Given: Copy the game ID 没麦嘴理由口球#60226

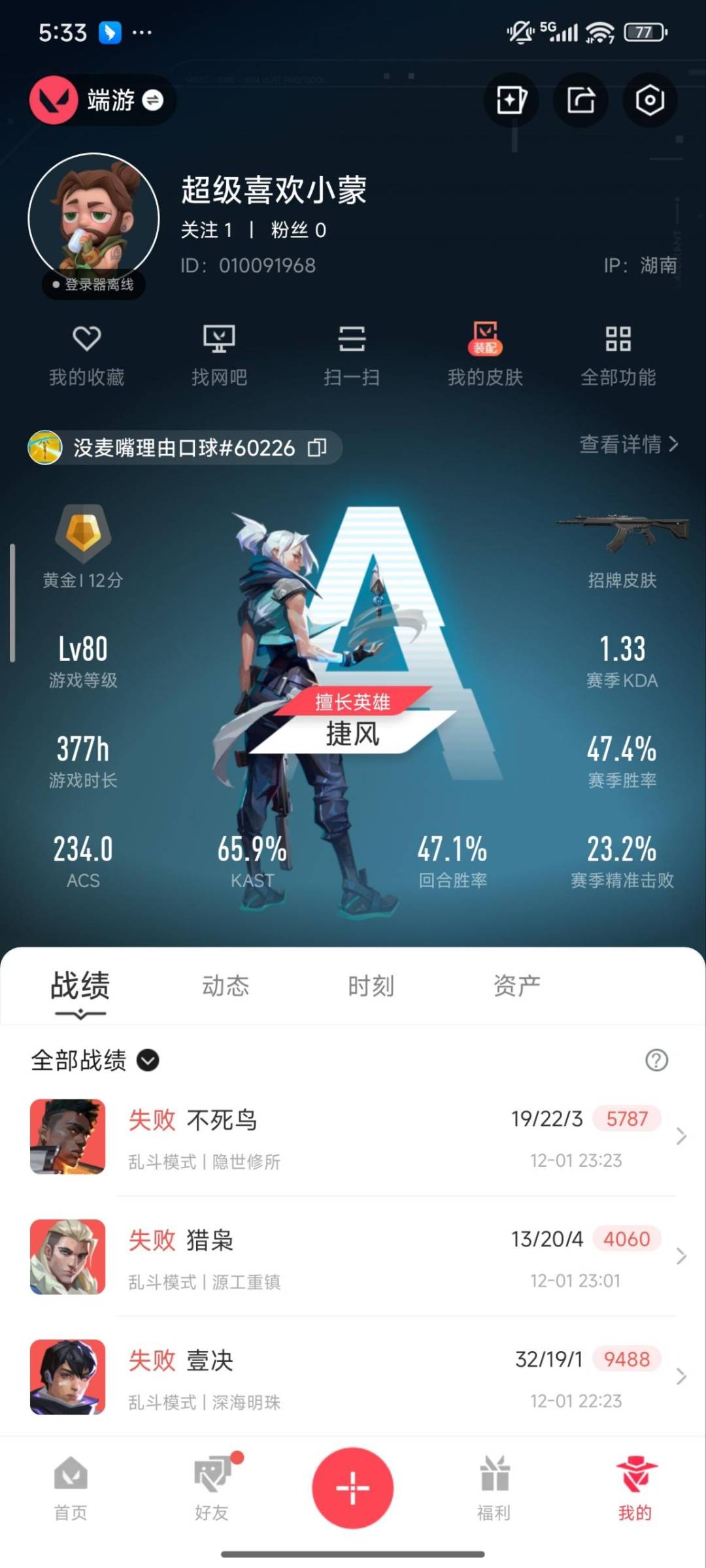Looking at the screenshot, I should pyautogui.click(x=317, y=448).
